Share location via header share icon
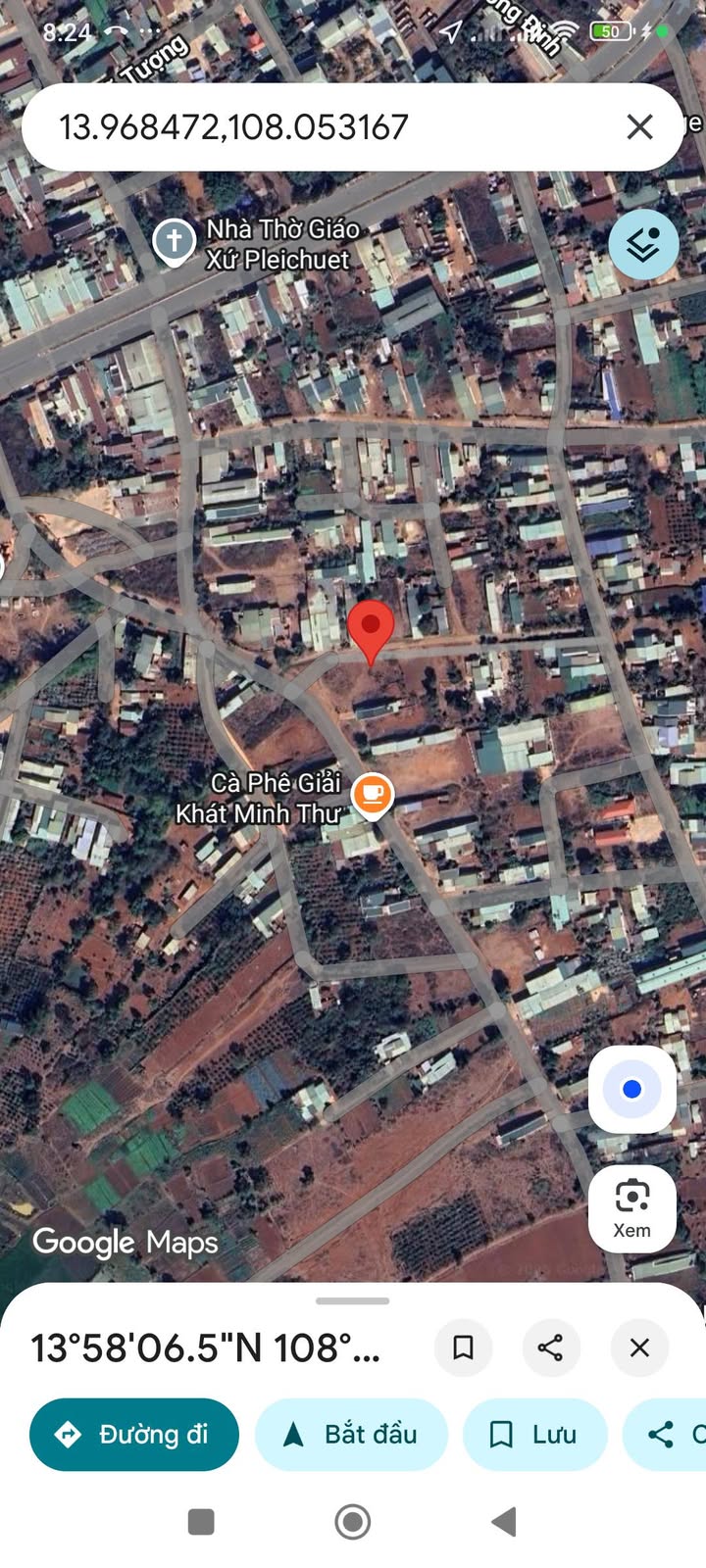The width and height of the screenshot is (706, 1568). pos(551,1347)
